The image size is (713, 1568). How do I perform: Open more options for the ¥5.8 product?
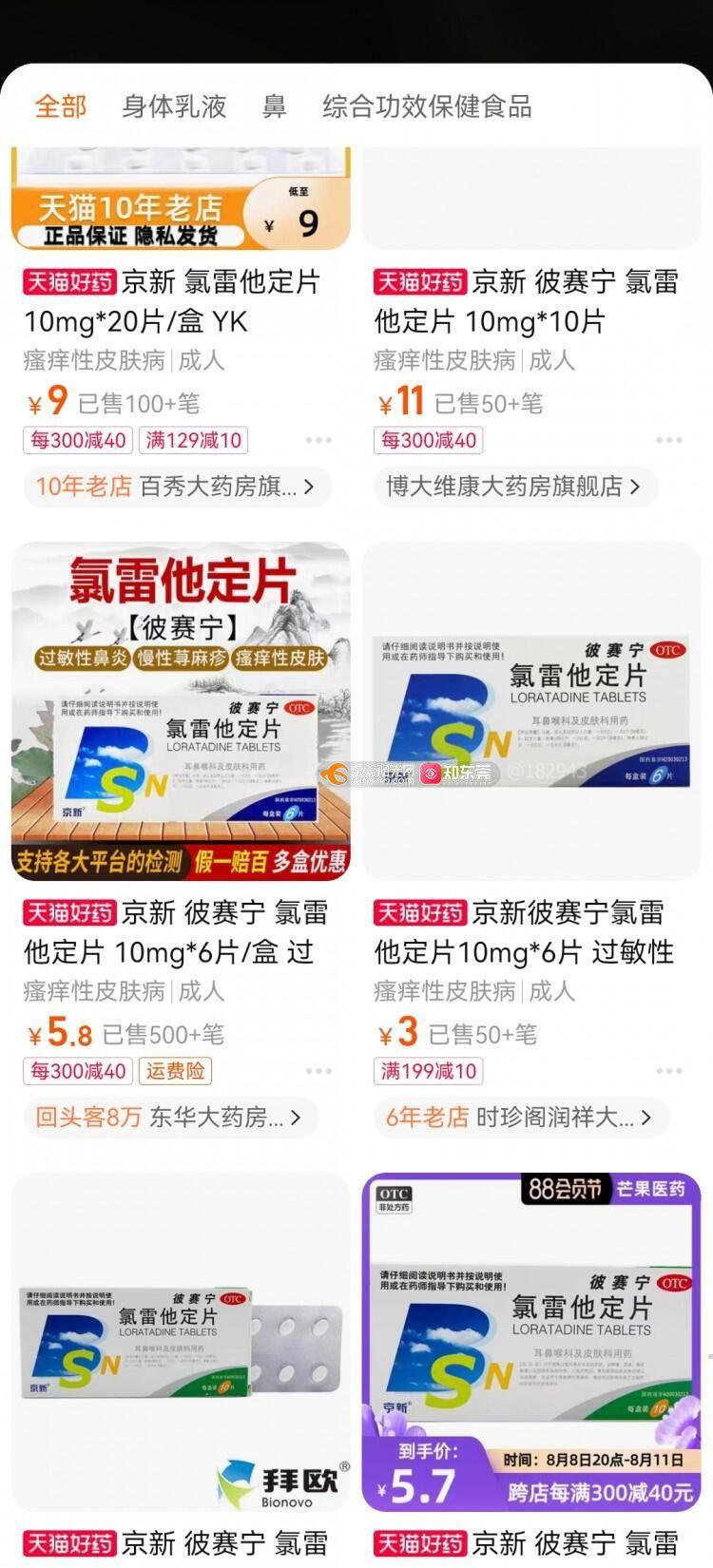(x=318, y=1071)
